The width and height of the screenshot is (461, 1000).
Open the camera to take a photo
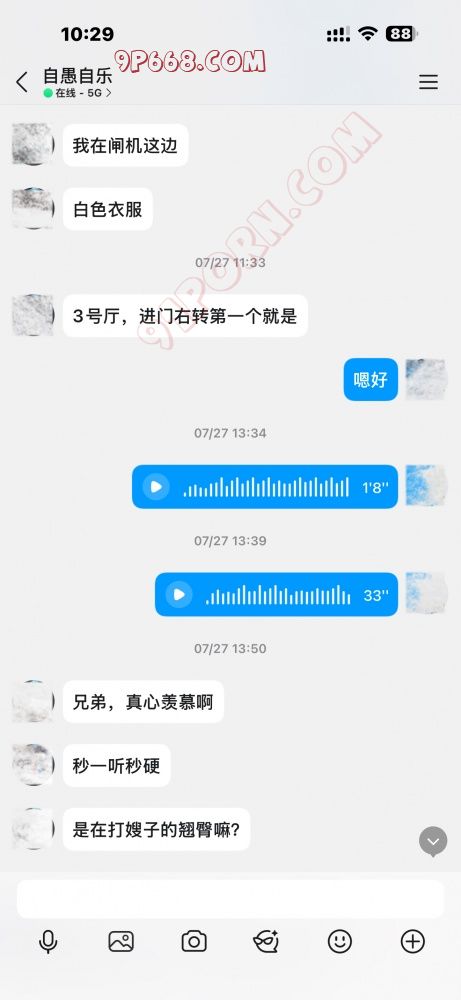pyautogui.click(x=194, y=941)
